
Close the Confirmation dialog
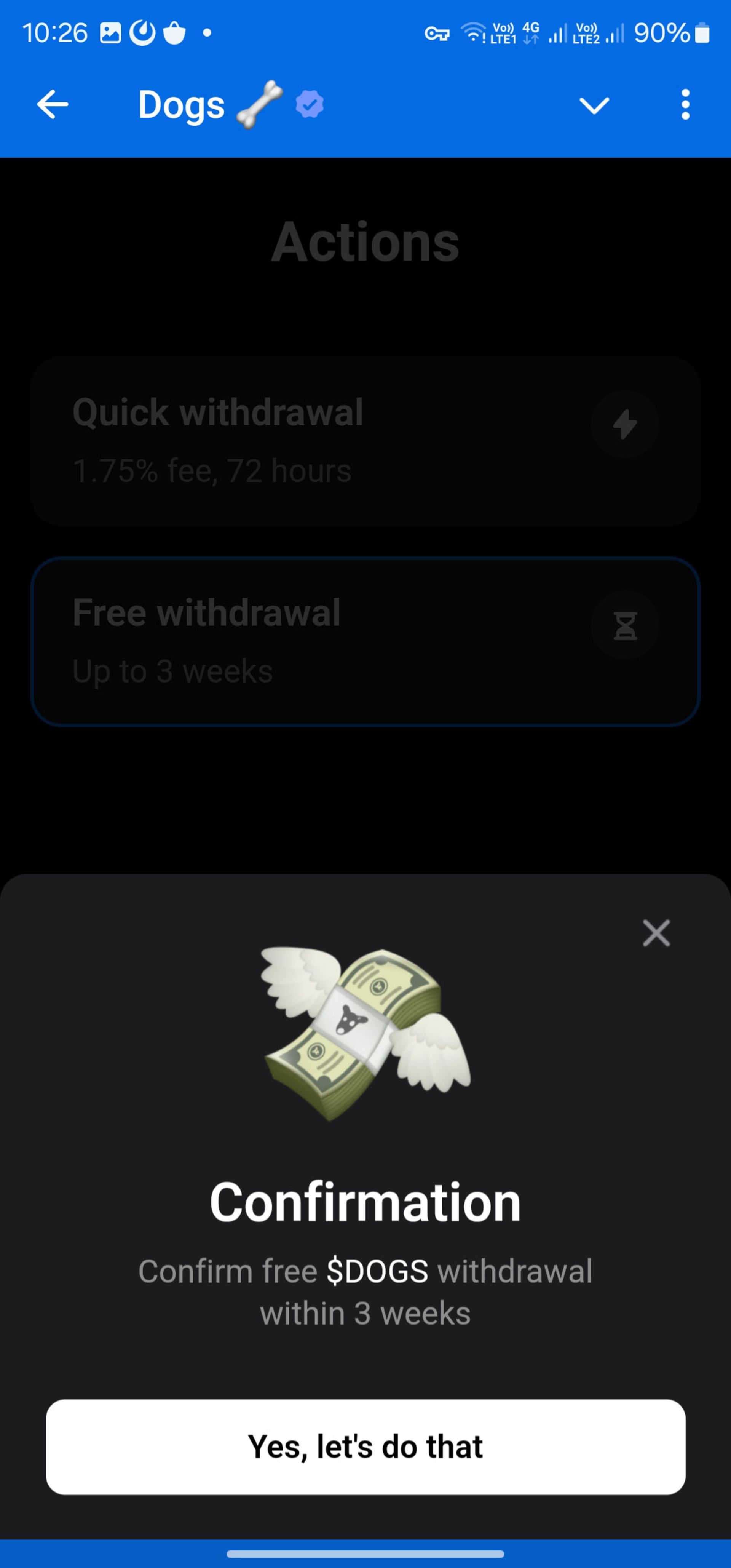pos(656,933)
